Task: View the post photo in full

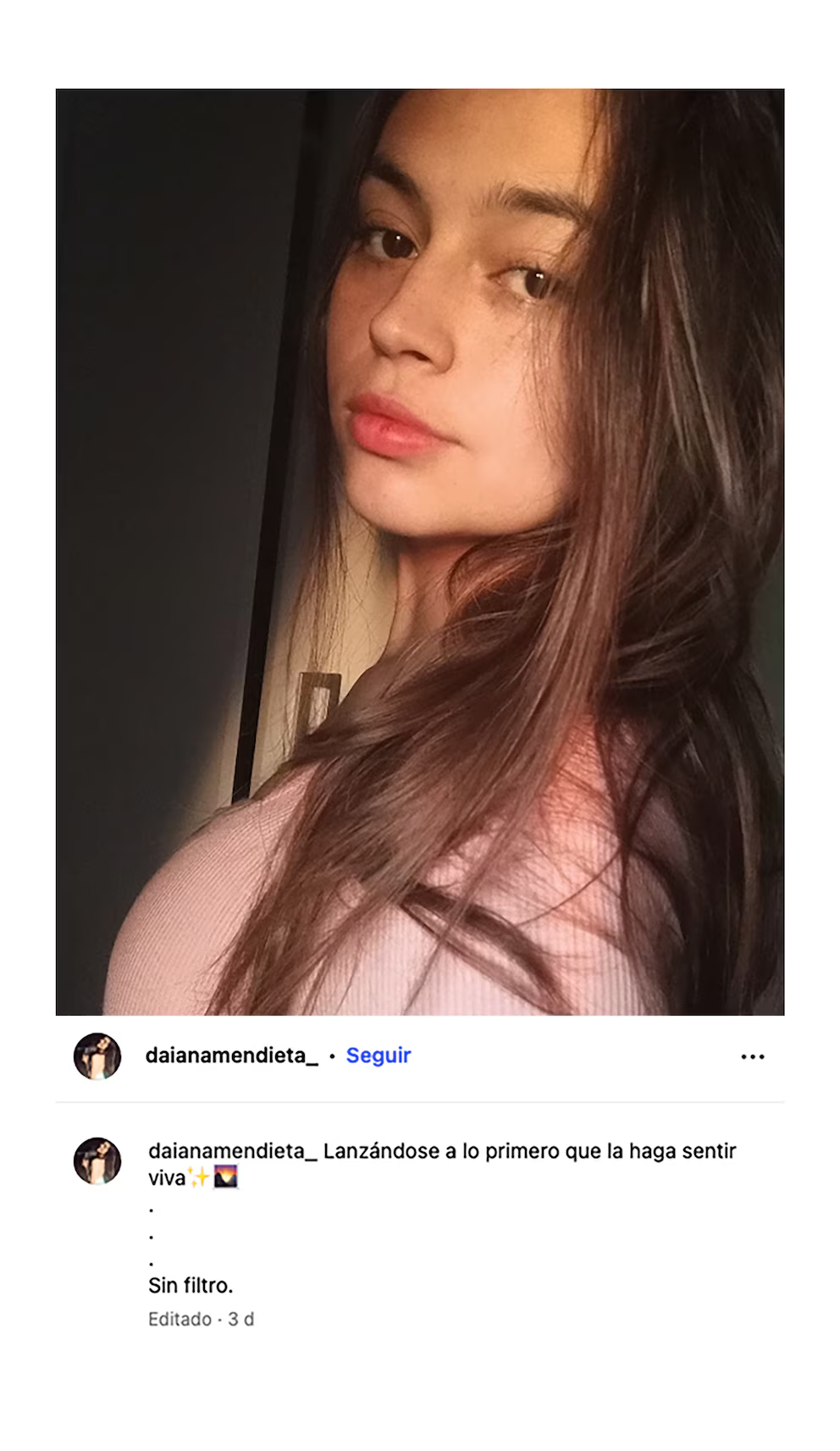Action: pyautogui.click(x=420, y=551)
